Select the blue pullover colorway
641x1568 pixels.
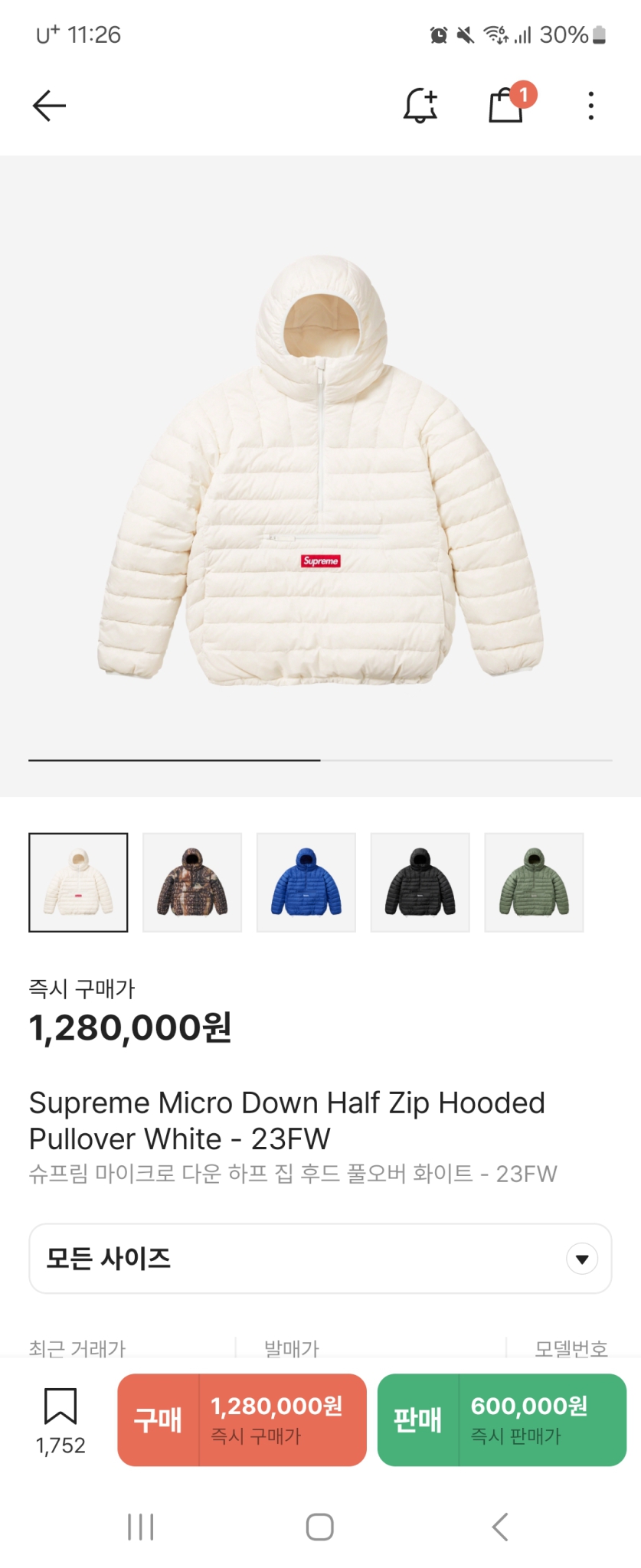point(306,881)
